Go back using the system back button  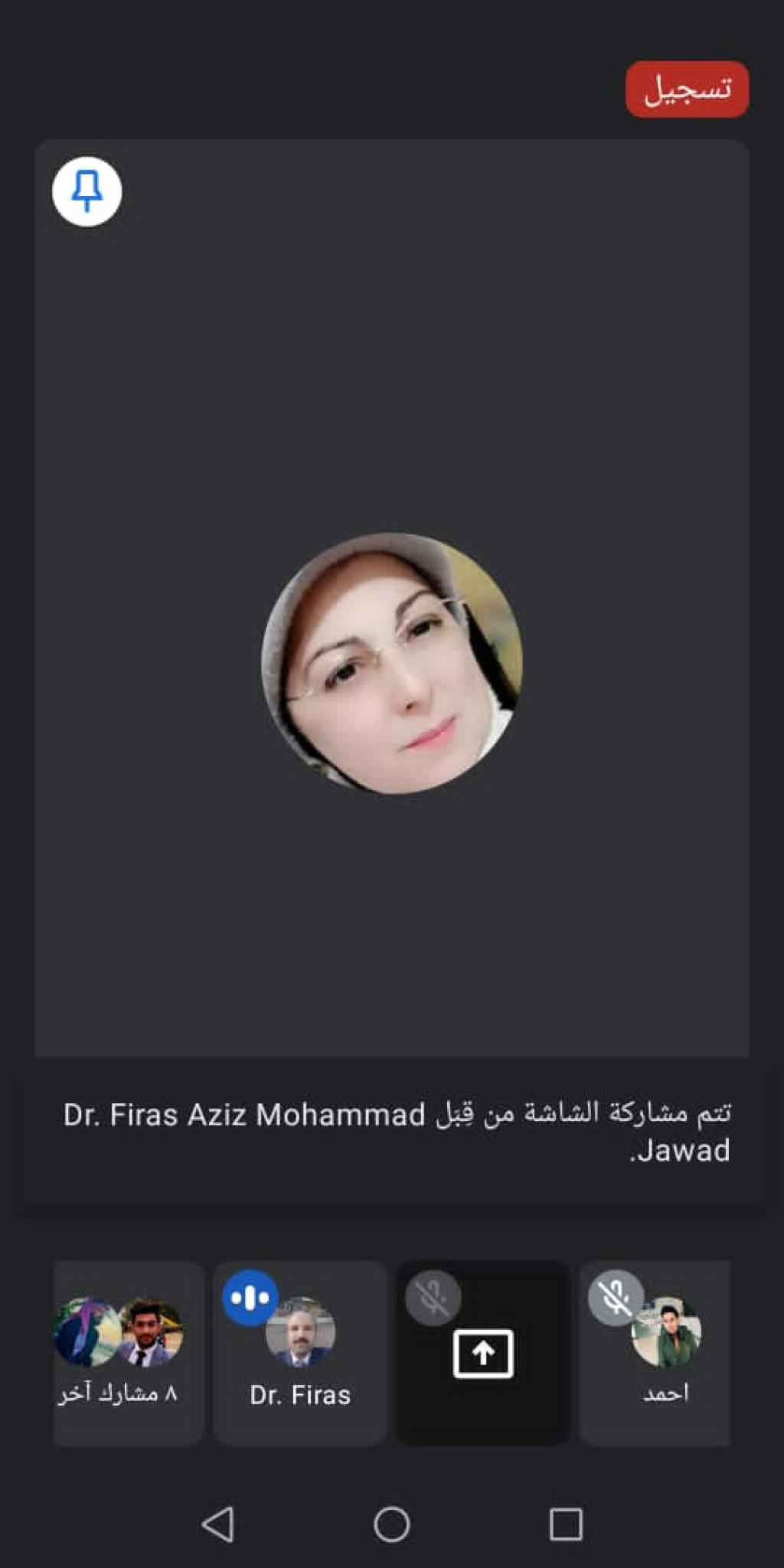pos(218,1524)
